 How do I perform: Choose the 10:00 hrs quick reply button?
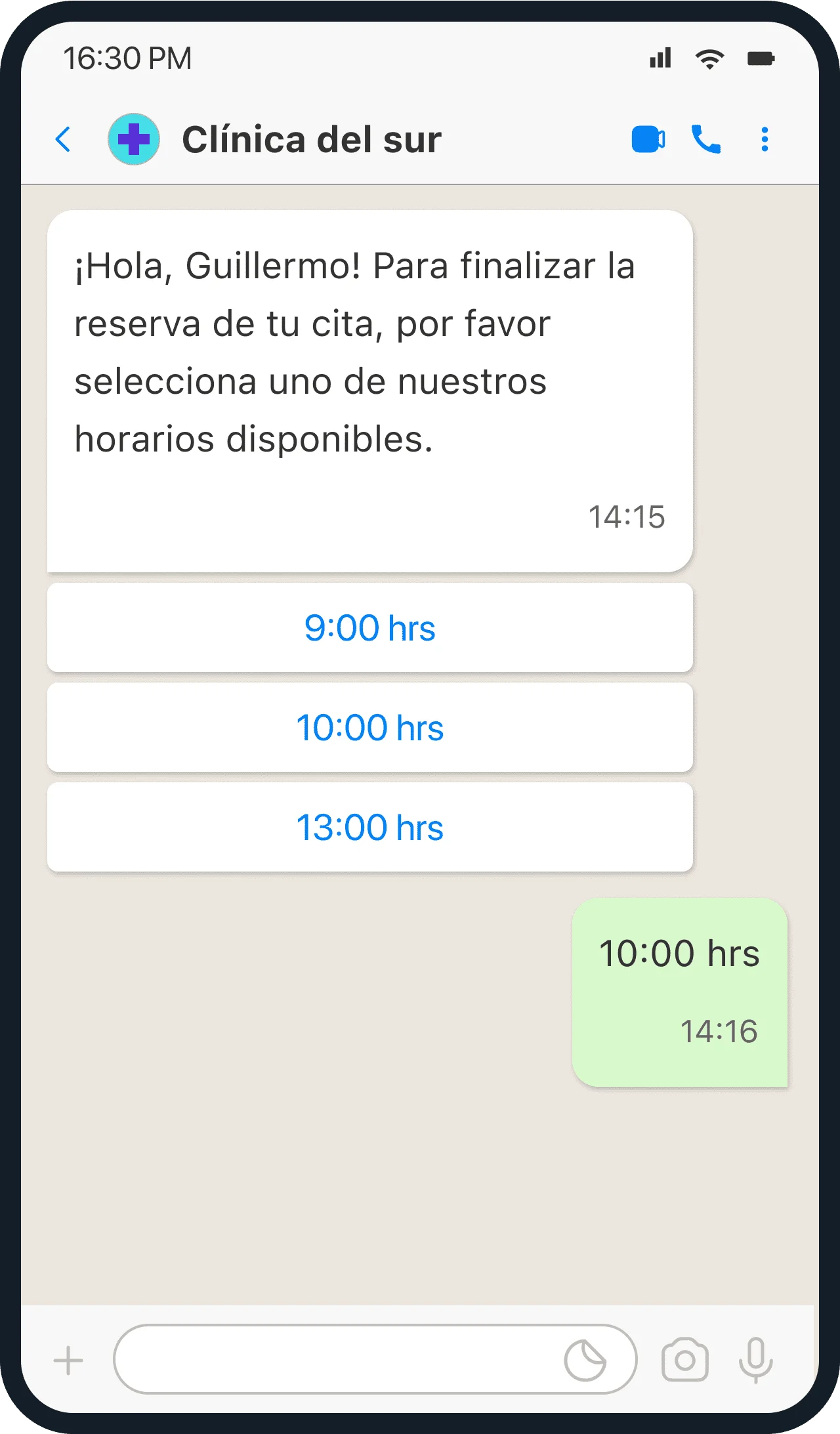[370, 728]
